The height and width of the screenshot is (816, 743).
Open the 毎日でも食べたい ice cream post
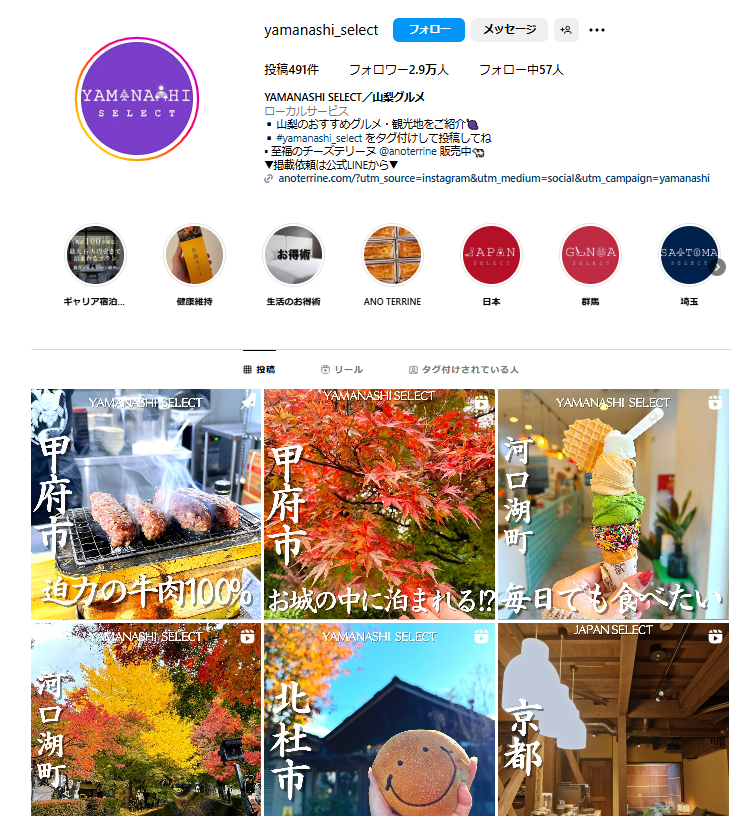pyautogui.click(x=612, y=504)
